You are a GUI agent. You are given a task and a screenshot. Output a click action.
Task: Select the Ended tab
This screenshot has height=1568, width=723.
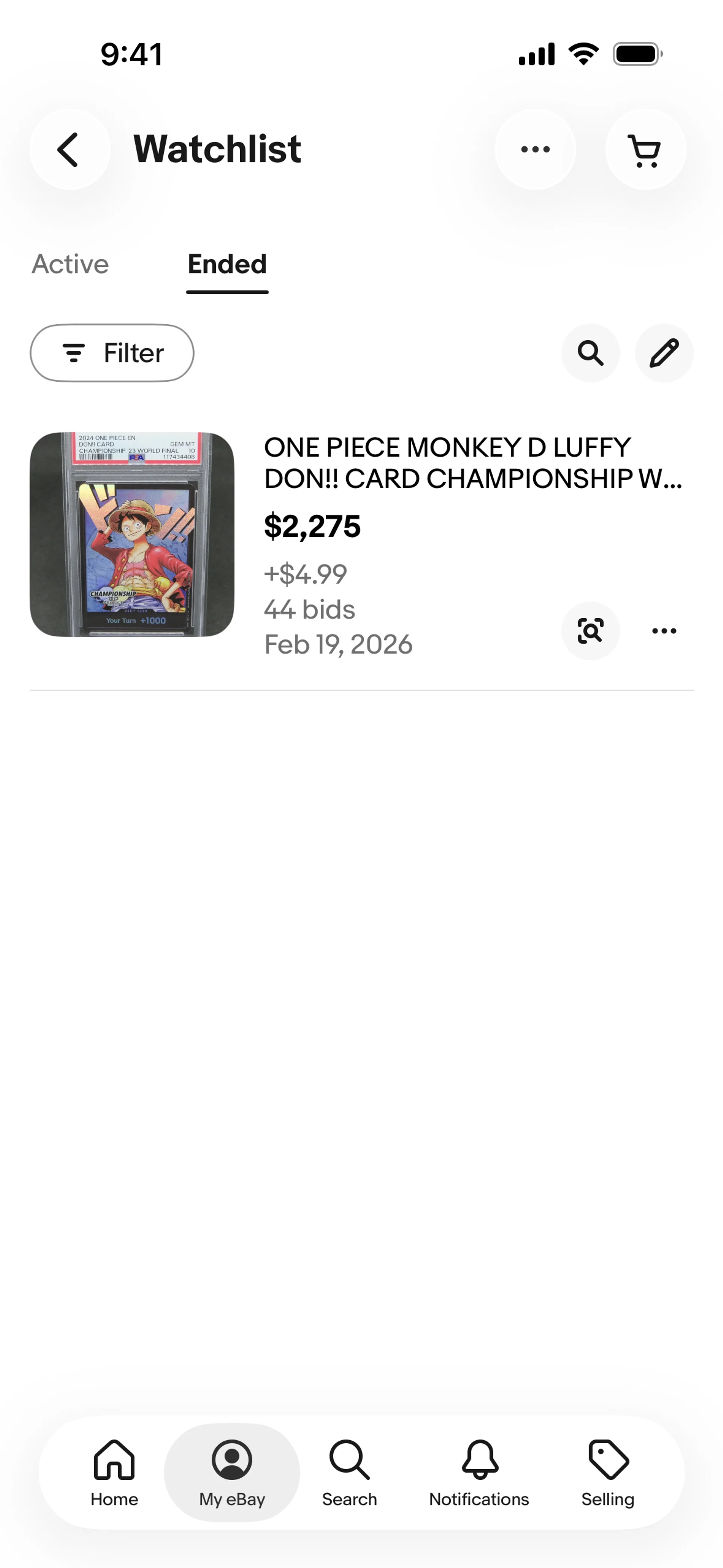pos(227,264)
